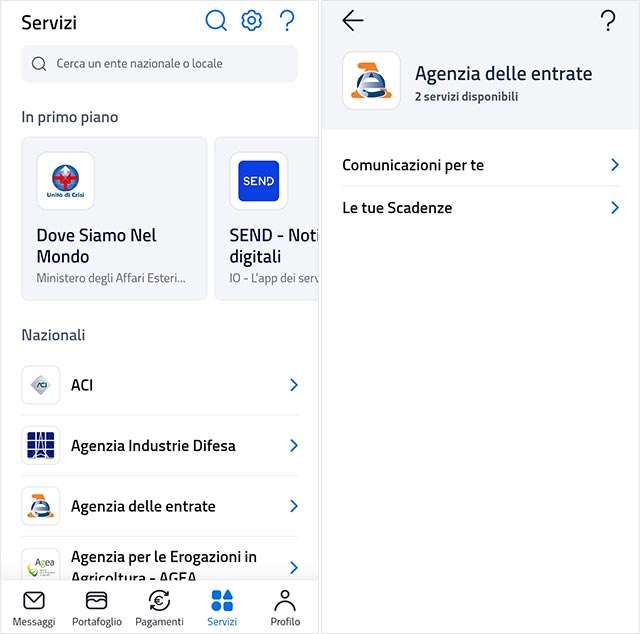Open the settings gear in the Servizi header
This screenshot has height=634, width=640.
pos(252,21)
